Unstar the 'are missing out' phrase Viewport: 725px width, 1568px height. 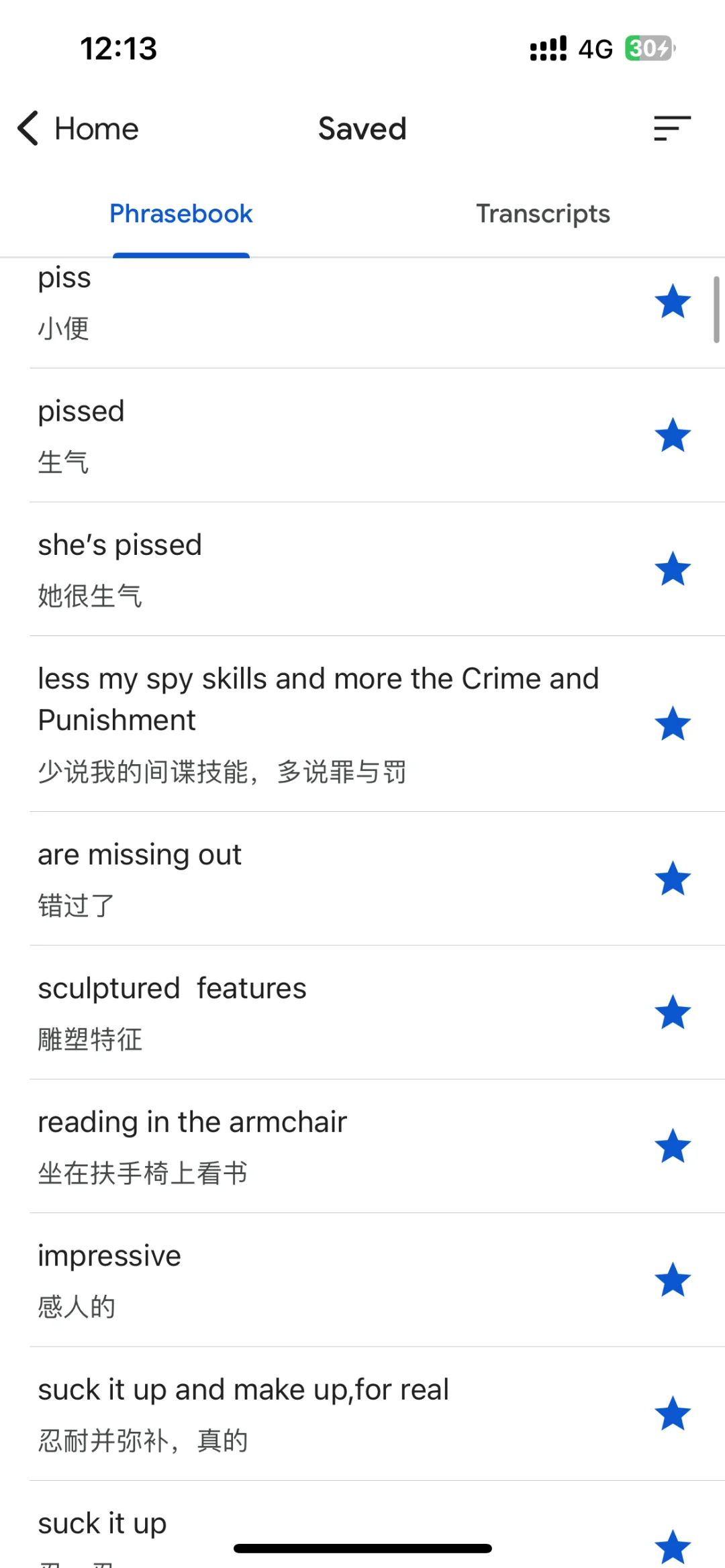coord(673,879)
